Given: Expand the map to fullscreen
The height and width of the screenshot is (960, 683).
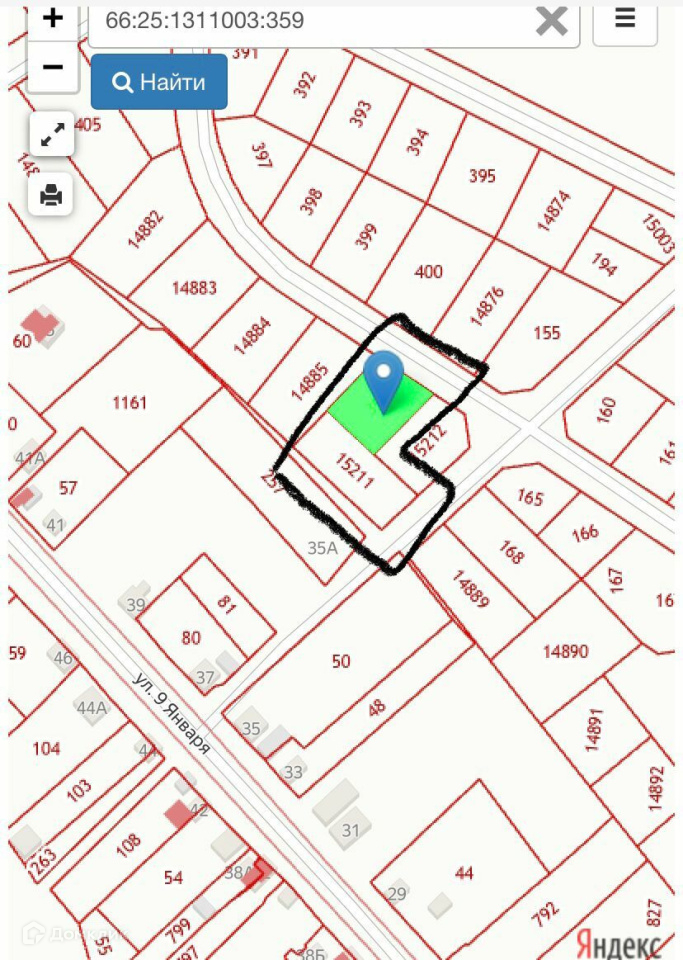Looking at the screenshot, I should pos(52,133).
